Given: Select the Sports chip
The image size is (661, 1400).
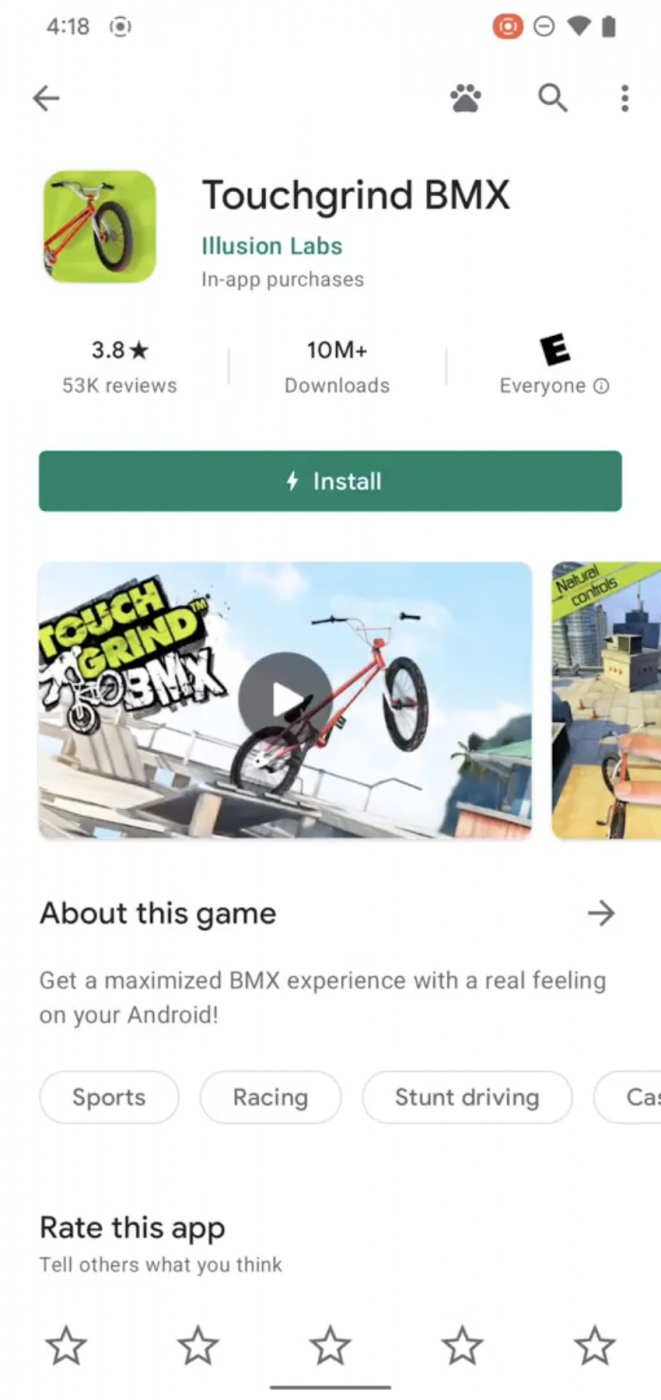Looking at the screenshot, I should [109, 1097].
